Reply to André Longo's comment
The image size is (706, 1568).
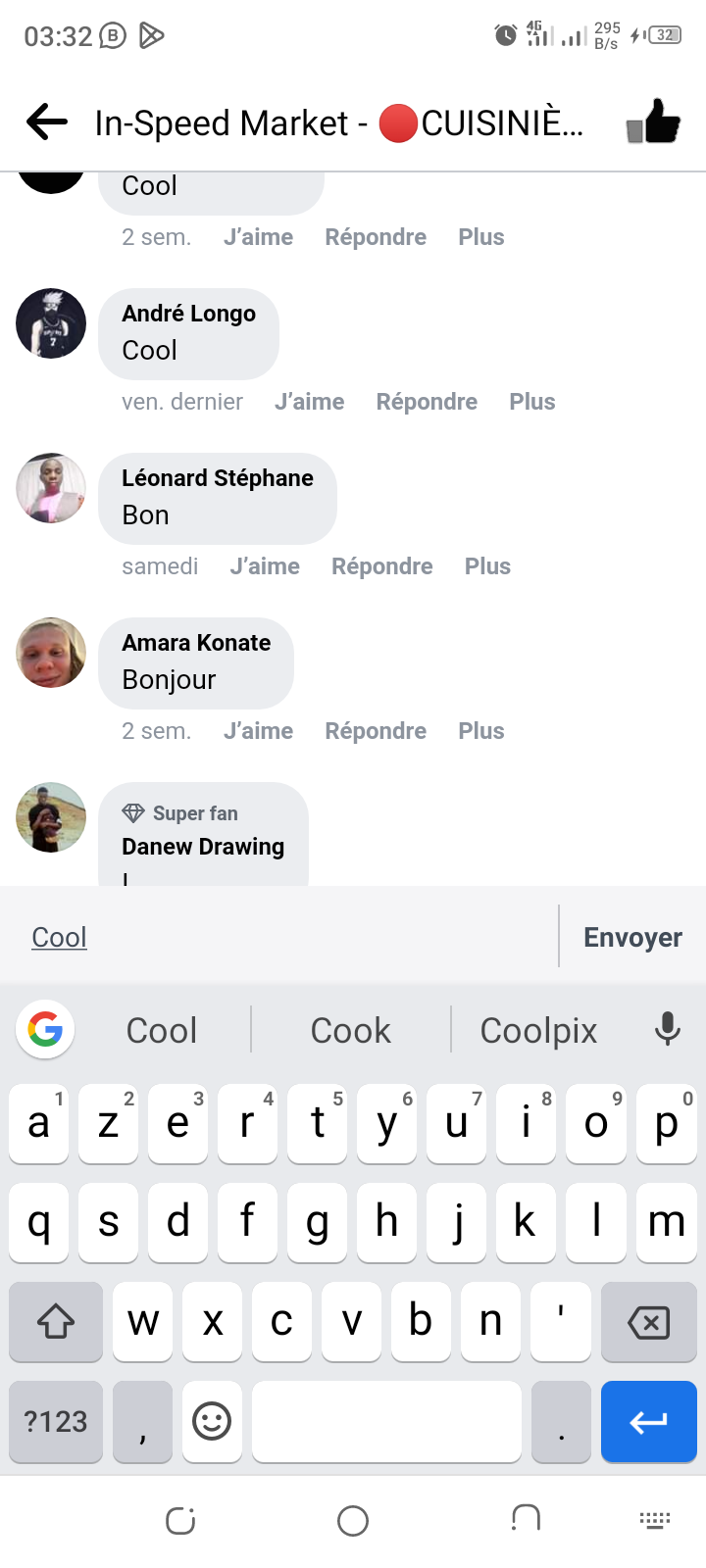point(427,402)
